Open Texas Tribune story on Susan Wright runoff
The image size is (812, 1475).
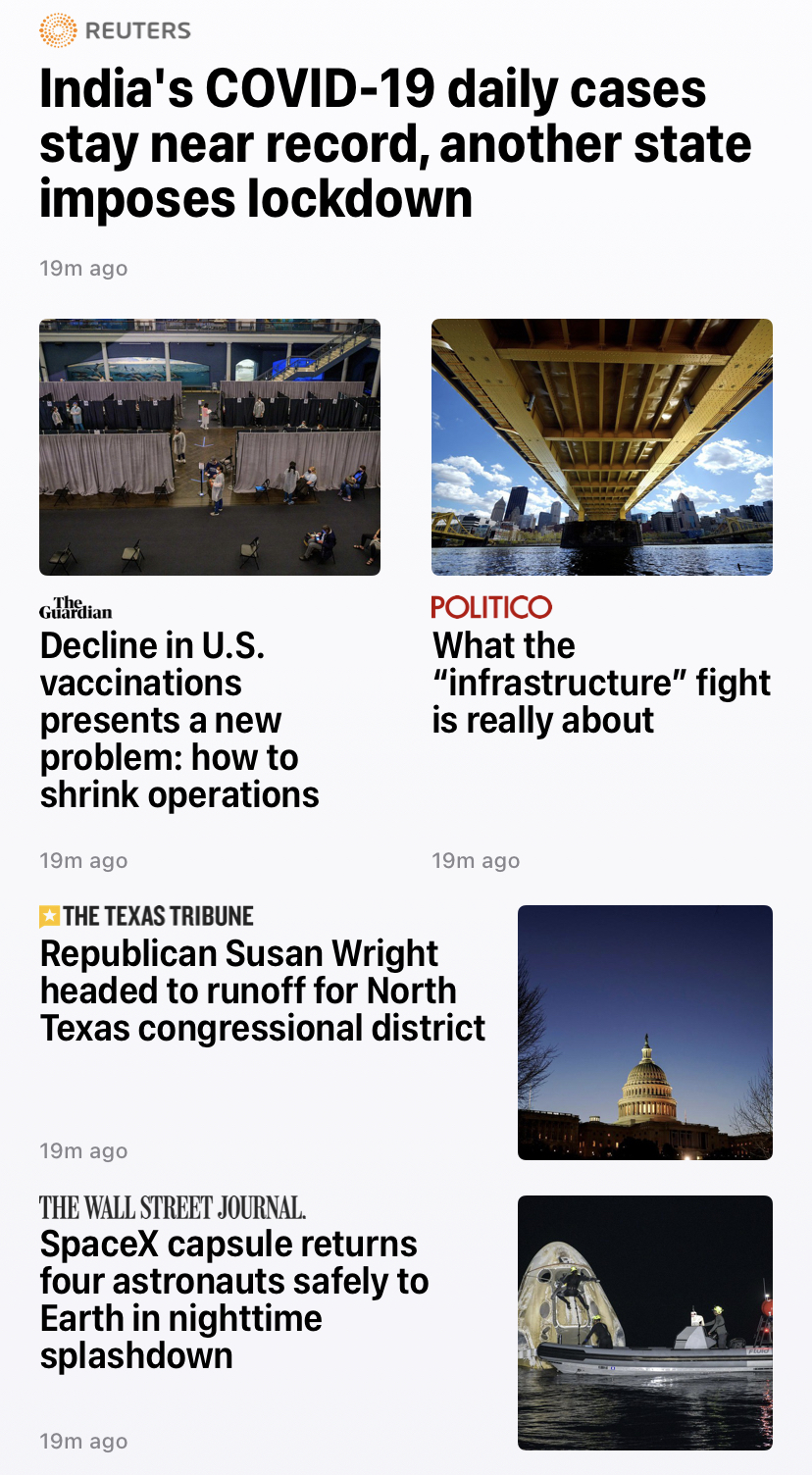[263, 991]
